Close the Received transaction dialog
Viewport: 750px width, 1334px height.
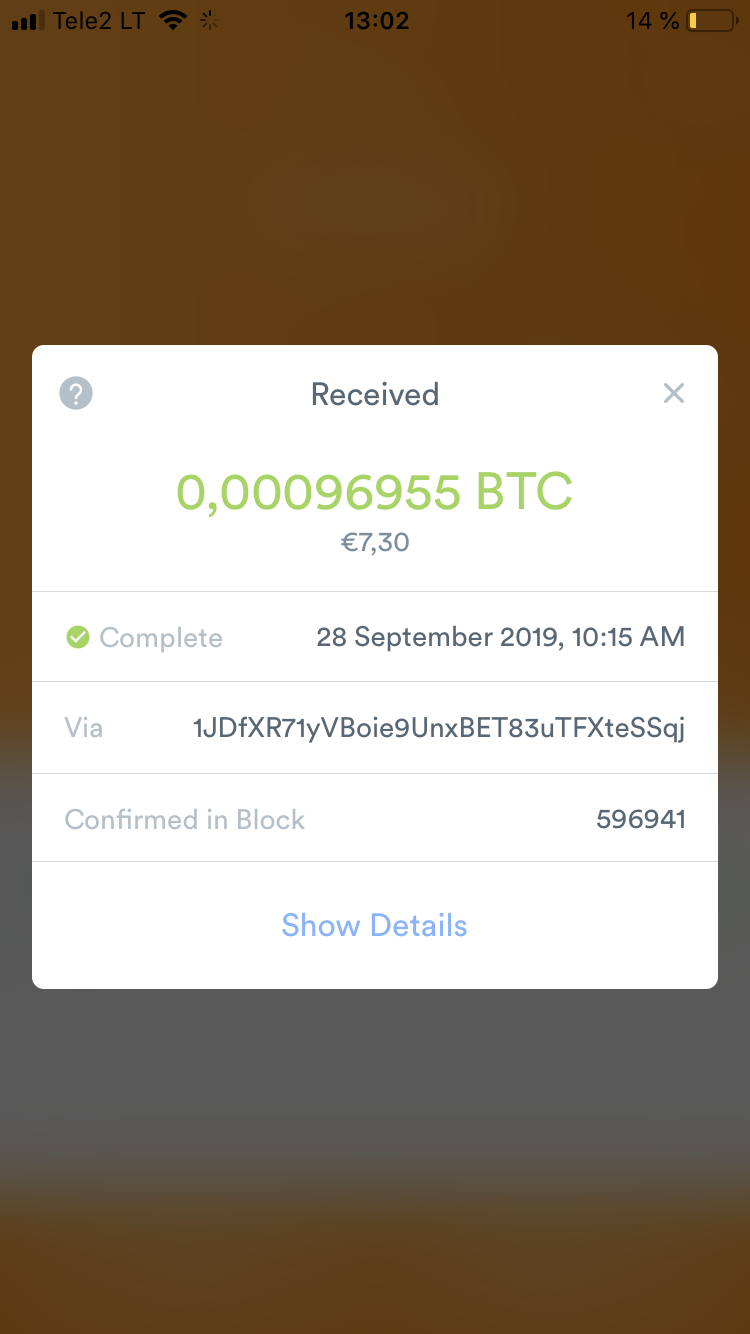coord(674,393)
